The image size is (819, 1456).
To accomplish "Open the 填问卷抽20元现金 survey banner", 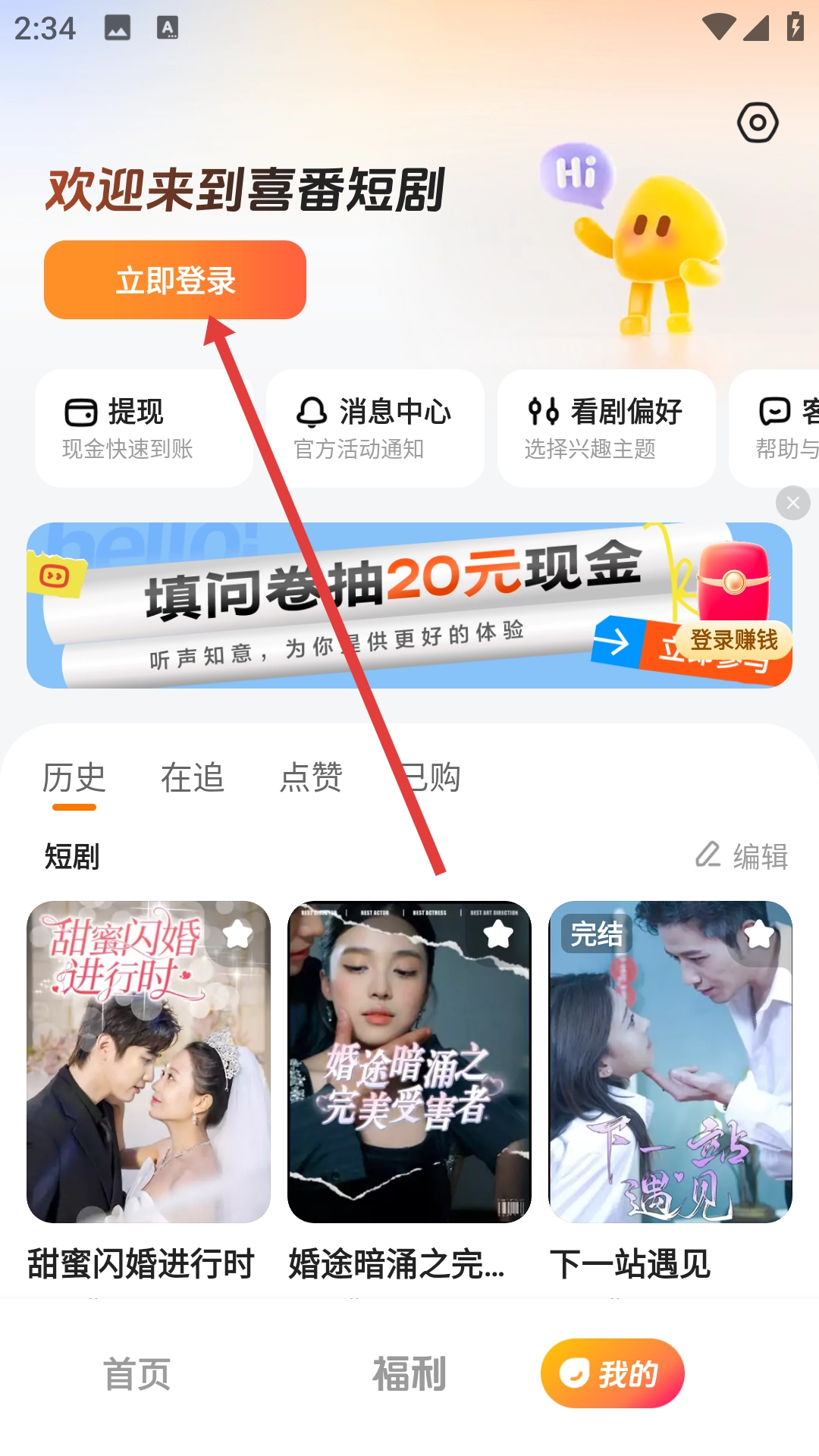I will (364, 607).
